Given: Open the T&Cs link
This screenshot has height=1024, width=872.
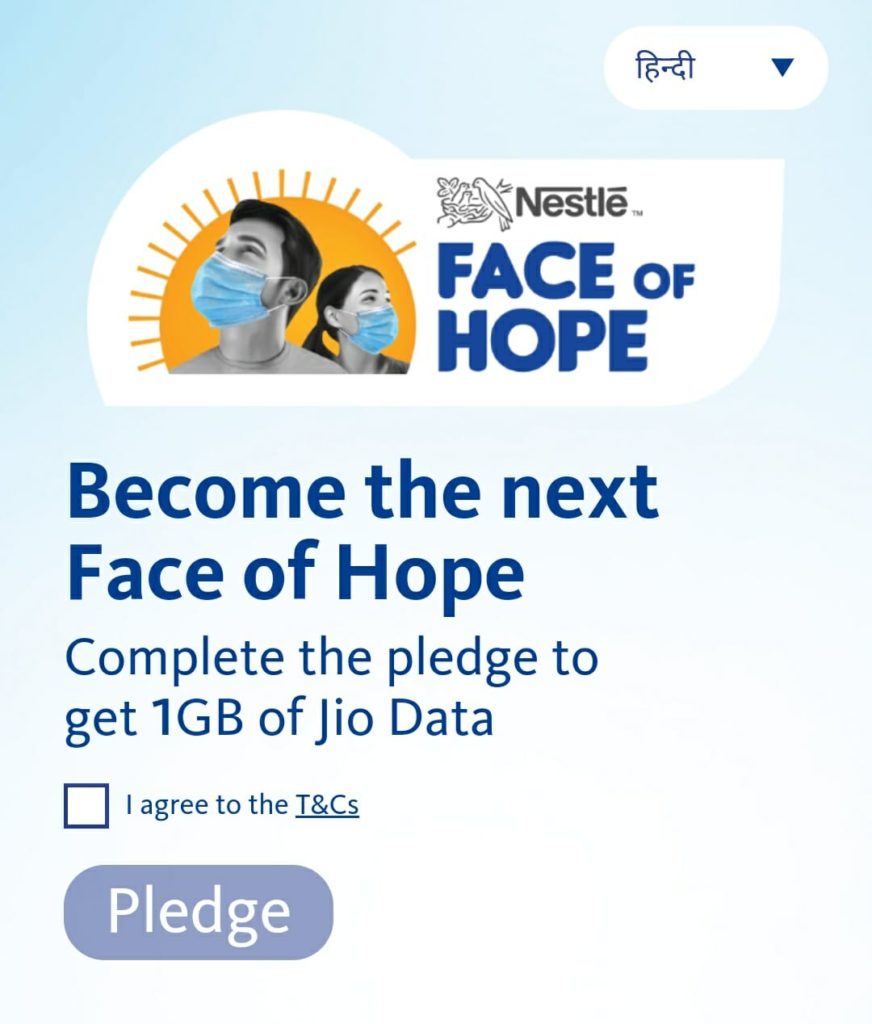Looking at the screenshot, I should pos(327,805).
